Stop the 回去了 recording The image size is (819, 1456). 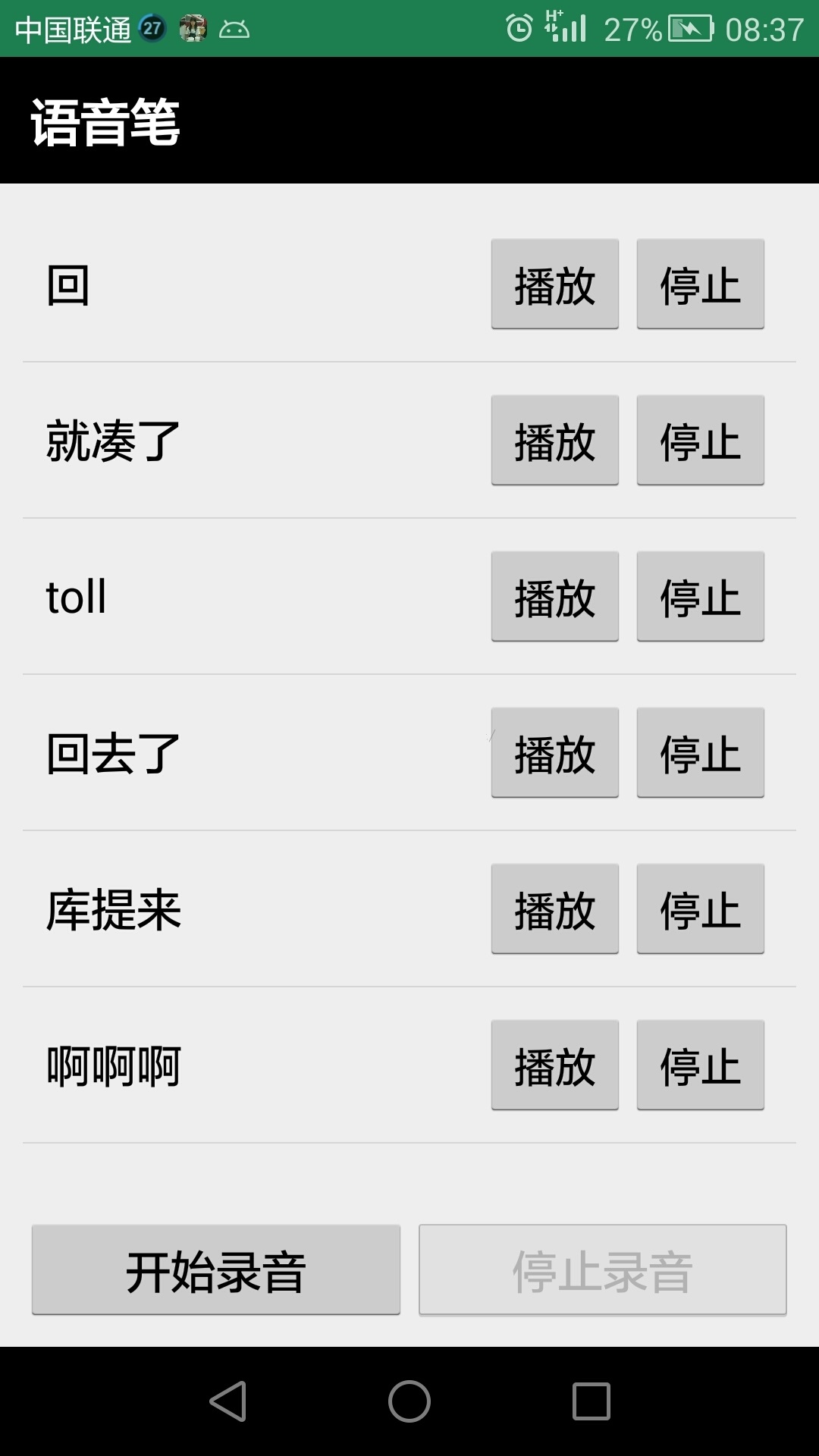tap(700, 753)
